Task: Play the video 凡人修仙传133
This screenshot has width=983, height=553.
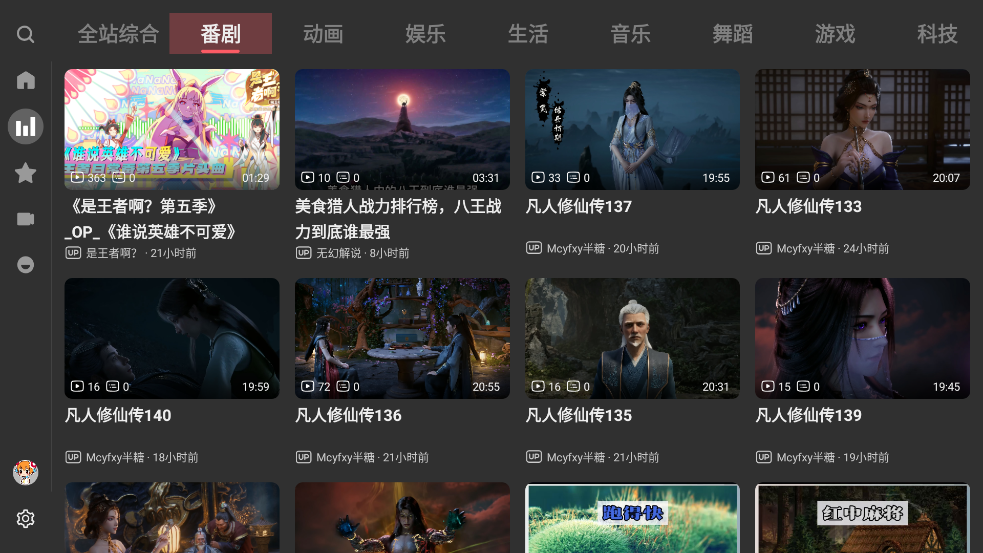Action: (x=862, y=130)
